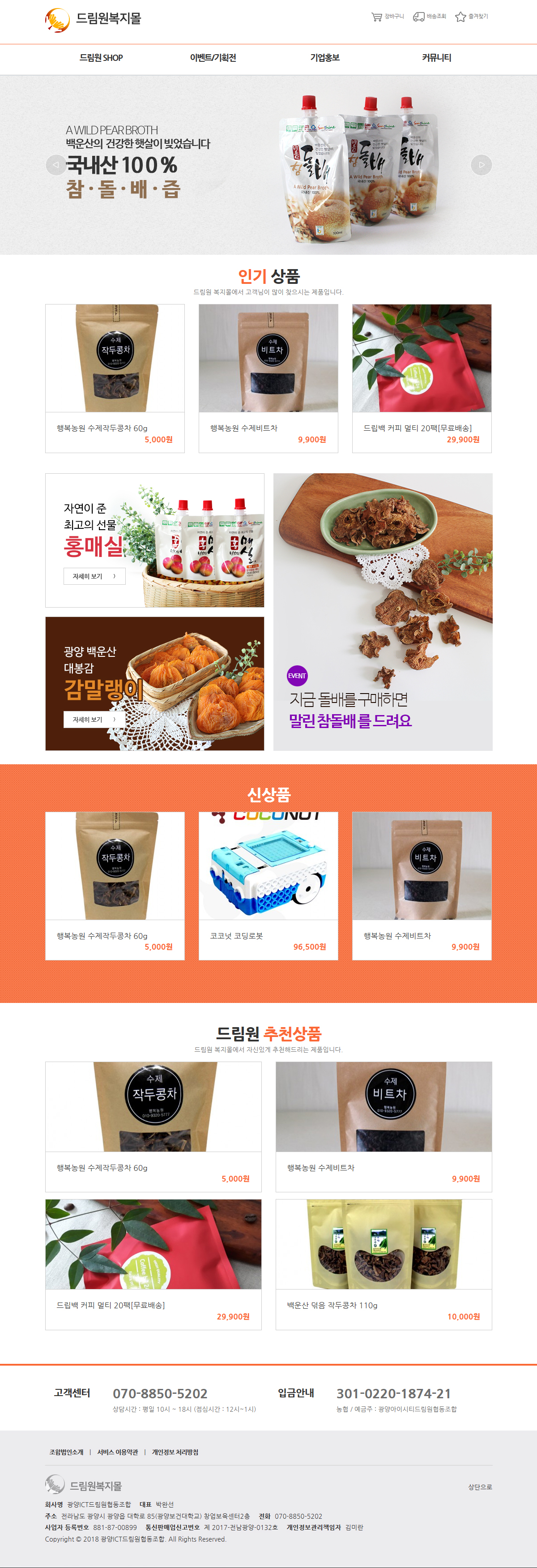Tap 자세히 보기 on the 감말랭이 banner
Screen dimensions: 537x1568
tap(94, 720)
